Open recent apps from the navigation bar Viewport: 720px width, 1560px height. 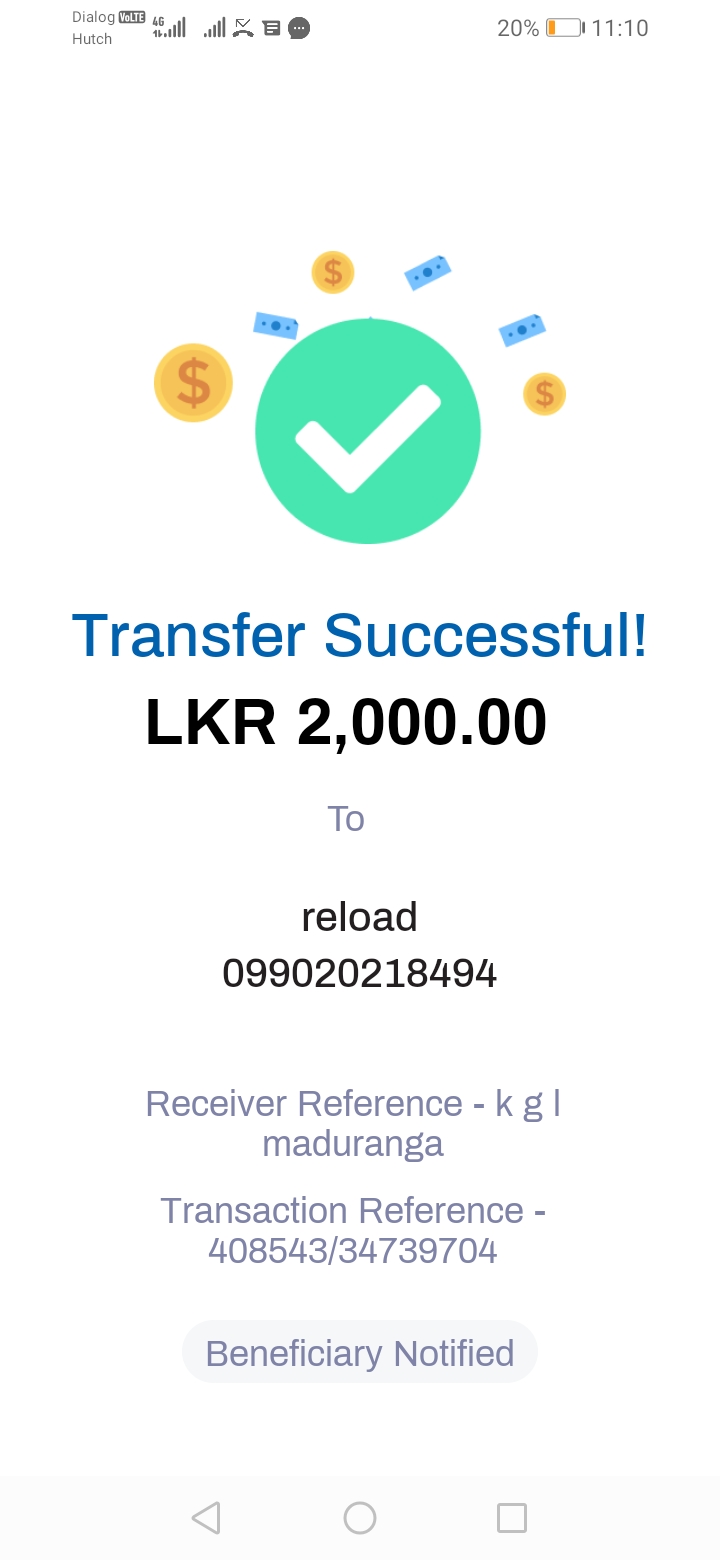pos(512,1518)
